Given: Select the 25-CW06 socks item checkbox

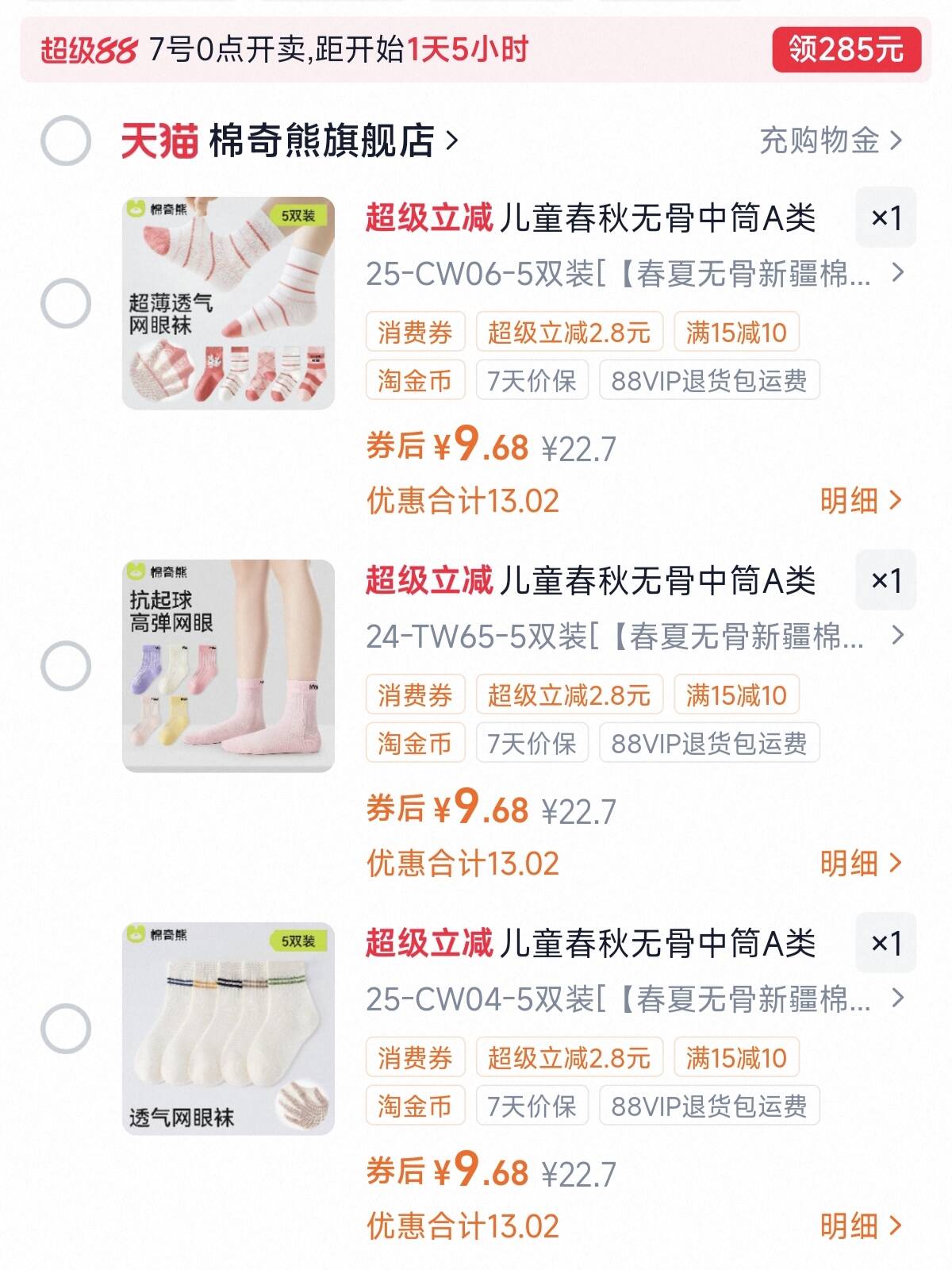Looking at the screenshot, I should coord(66,303).
